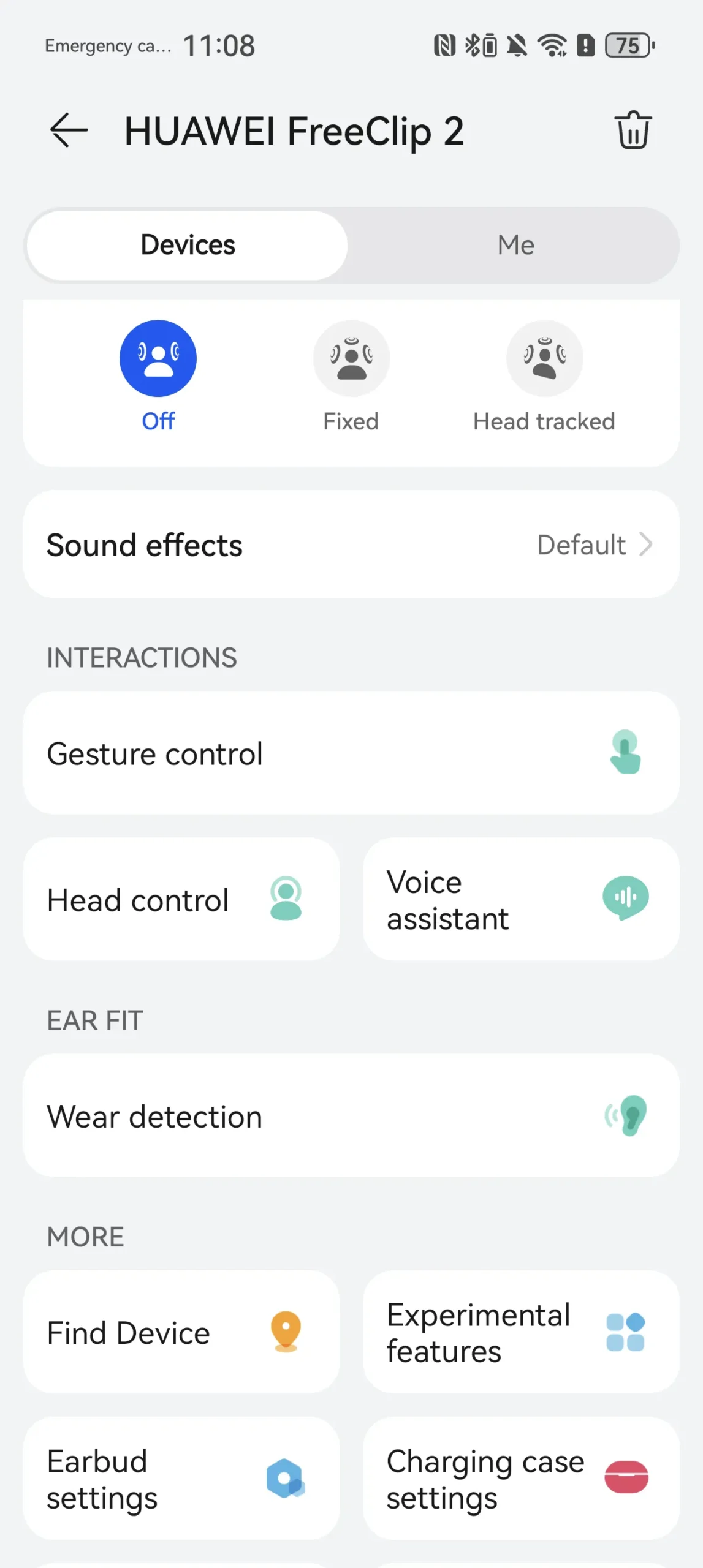
Task: Tap the Find Device card
Action: click(x=181, y=1332)
